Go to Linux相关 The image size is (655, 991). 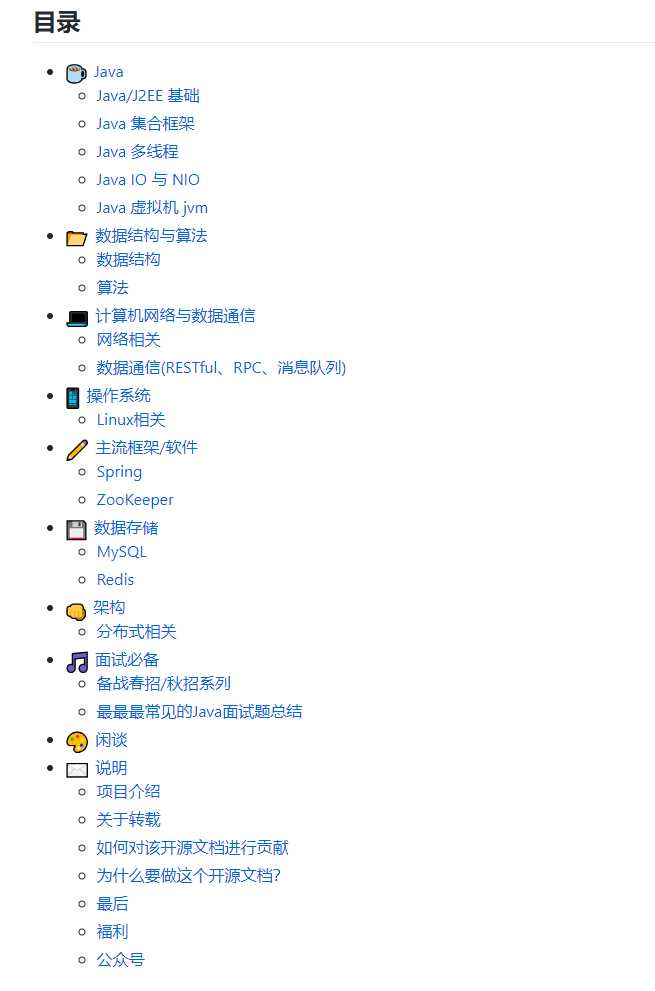[x=131, y=420]
